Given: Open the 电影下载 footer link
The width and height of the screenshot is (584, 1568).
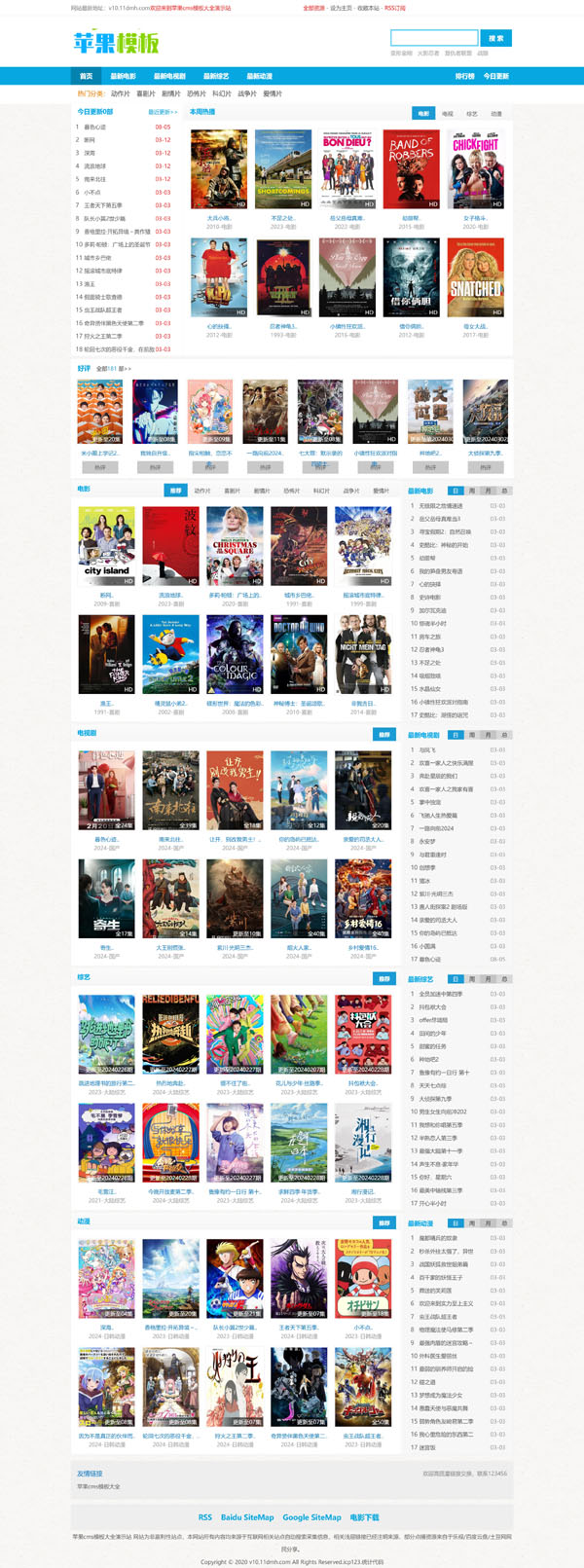Looking at the screenshot, I should pos(364,1516).
